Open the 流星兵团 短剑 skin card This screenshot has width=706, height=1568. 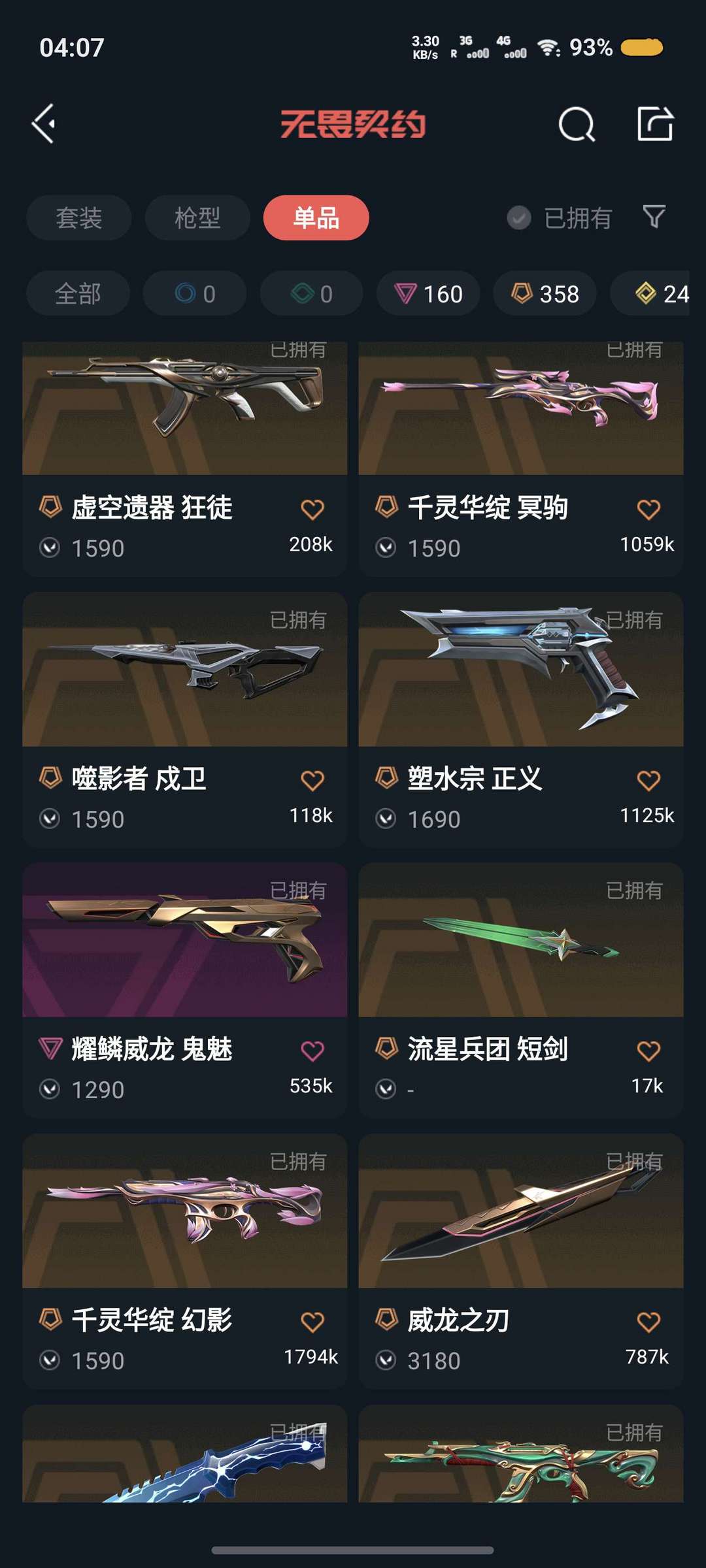click(521, 990)
